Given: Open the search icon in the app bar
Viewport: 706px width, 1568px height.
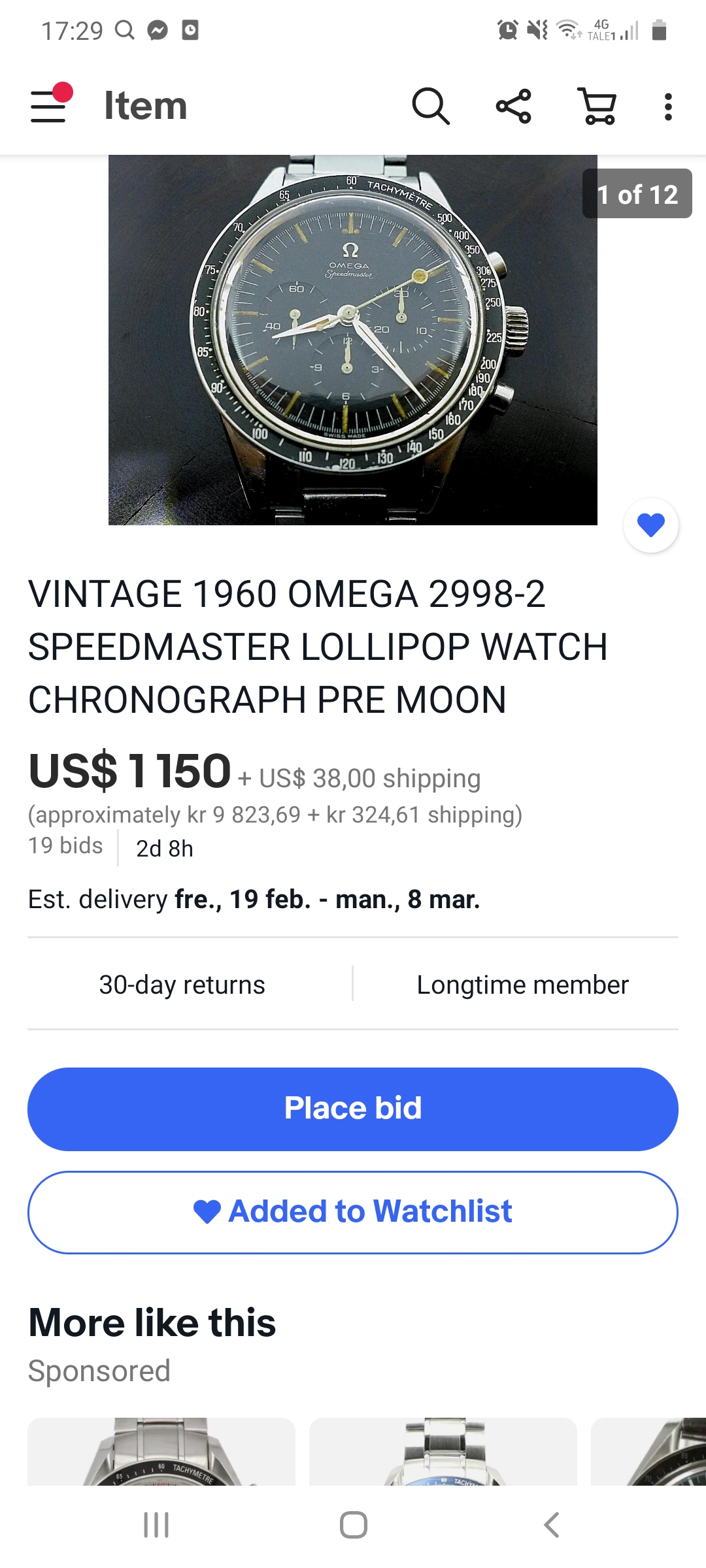Looking at the screenshot, I should (431, 106).
